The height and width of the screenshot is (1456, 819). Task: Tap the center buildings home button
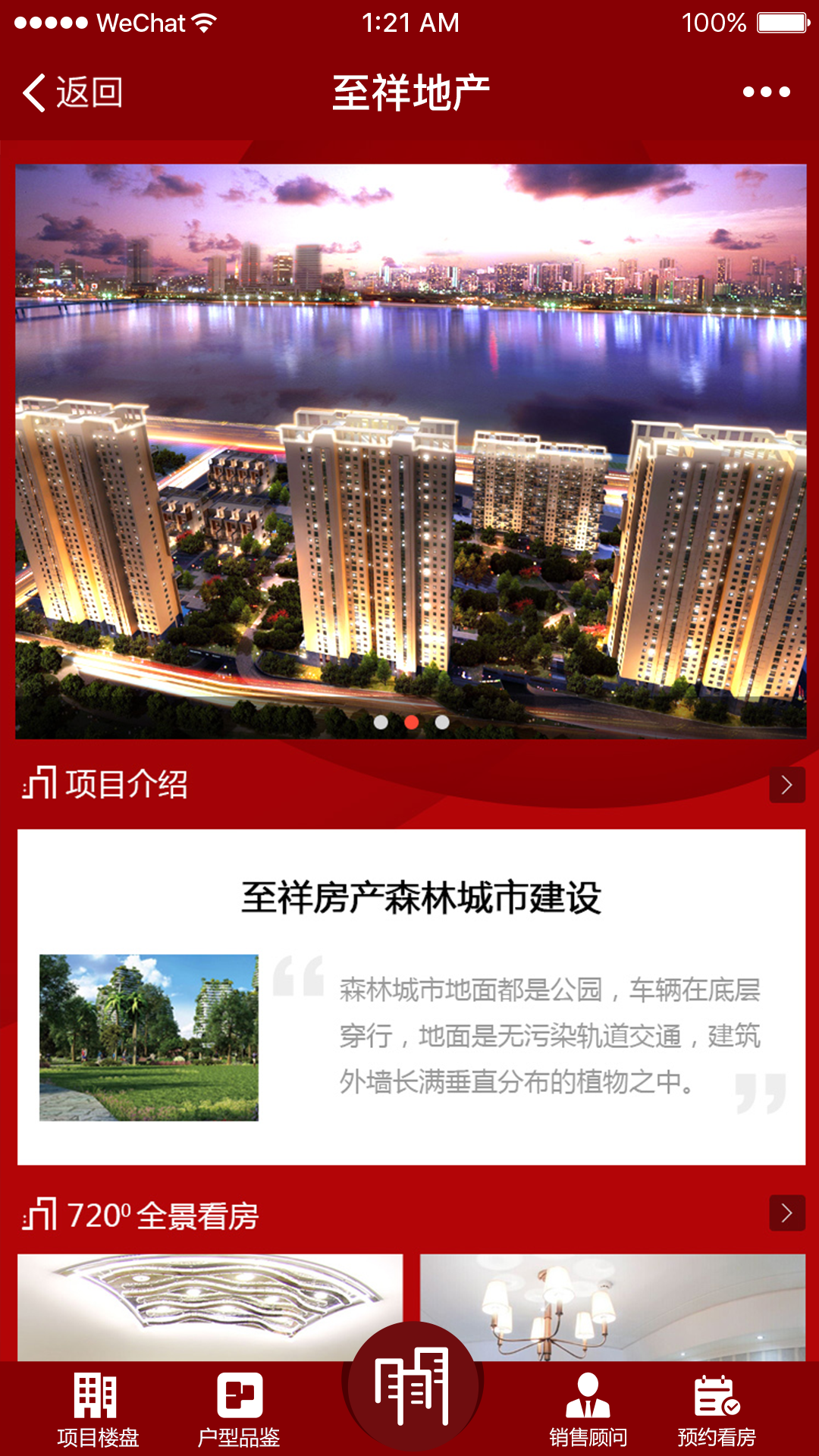412,1386
